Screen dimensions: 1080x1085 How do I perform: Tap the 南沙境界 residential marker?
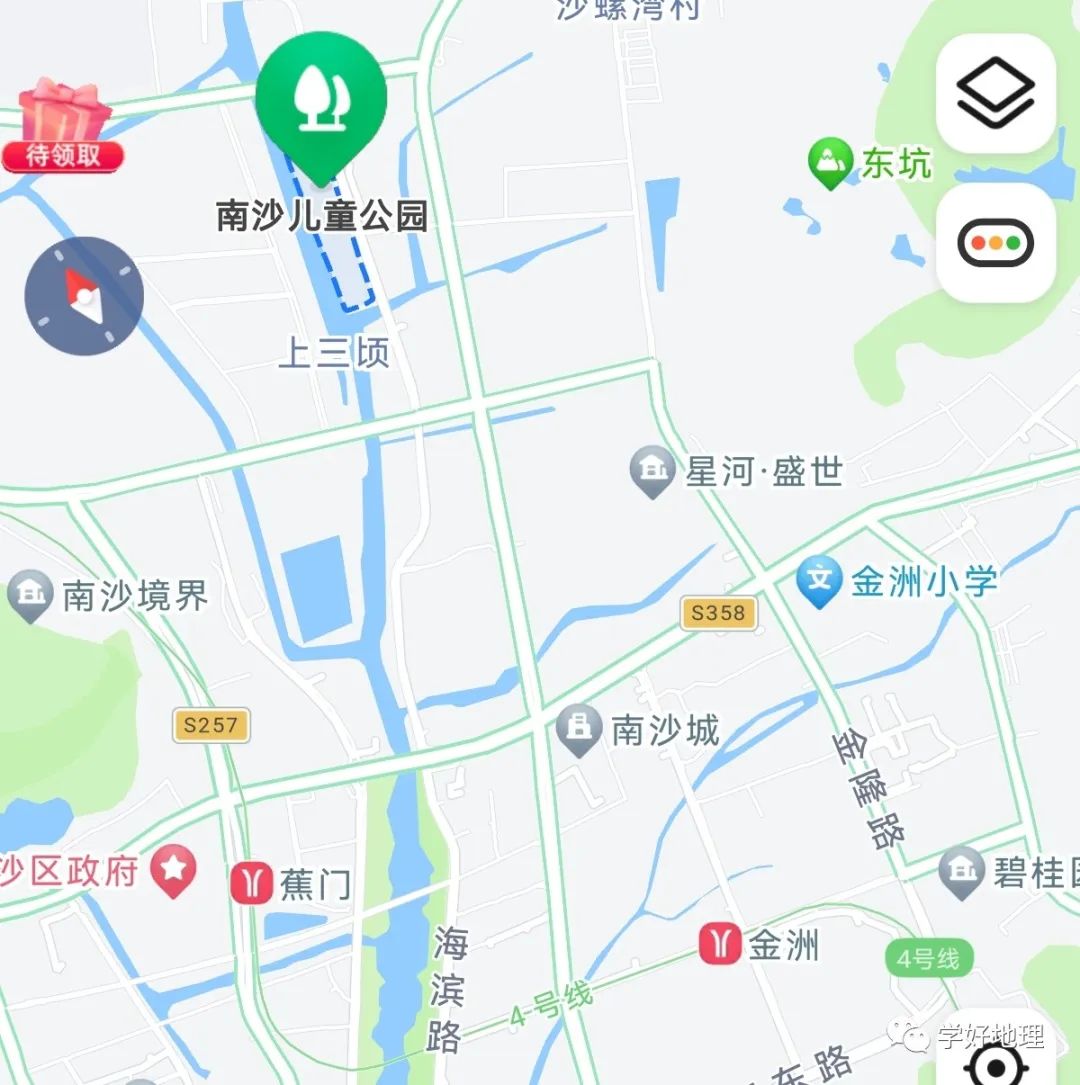tap(30, 595)
